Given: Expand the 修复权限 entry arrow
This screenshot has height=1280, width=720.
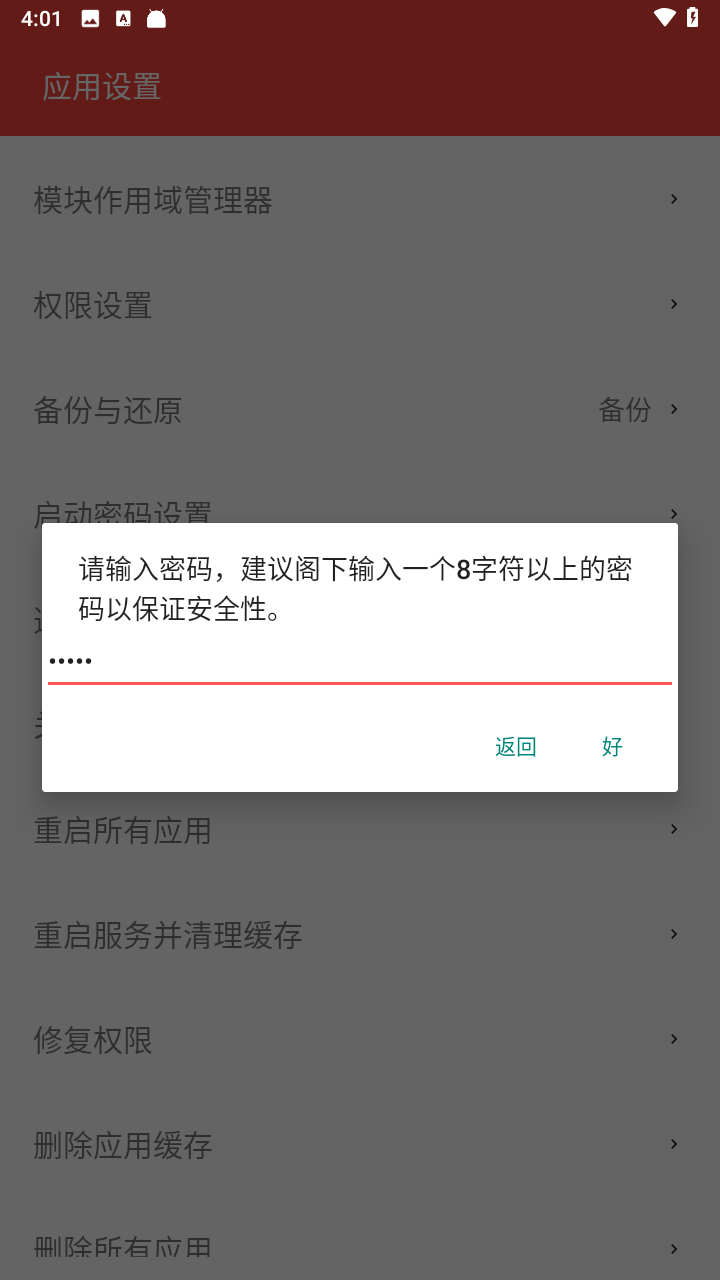Looking at the screenshot, I should tap(672, 1038).
